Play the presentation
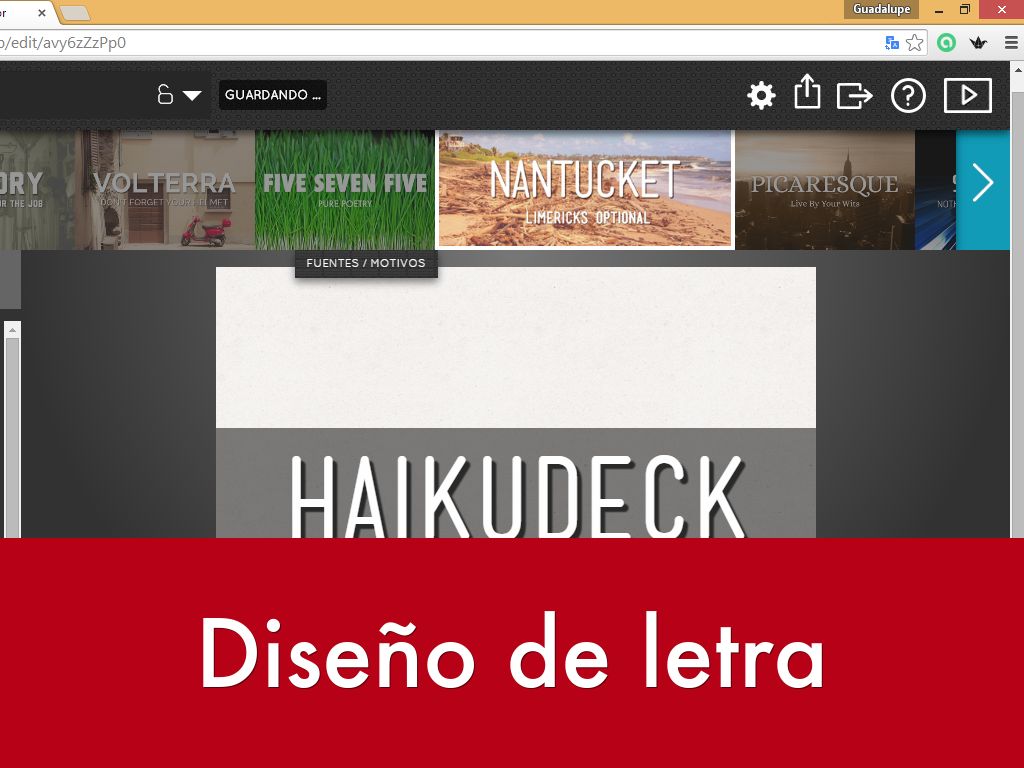The image size is (1024, 768). [967, 96]
